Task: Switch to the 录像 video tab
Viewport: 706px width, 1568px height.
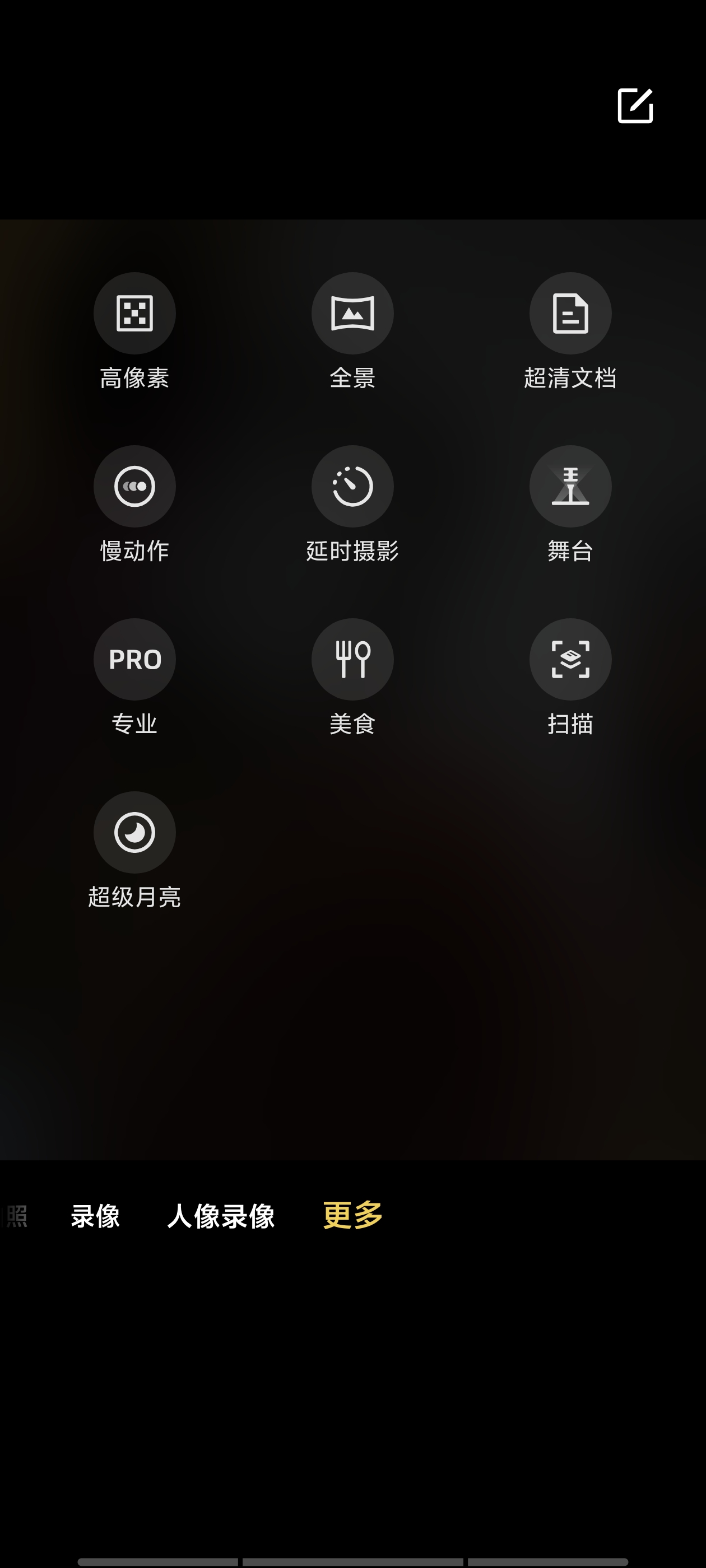Action: click(96, 1216)
